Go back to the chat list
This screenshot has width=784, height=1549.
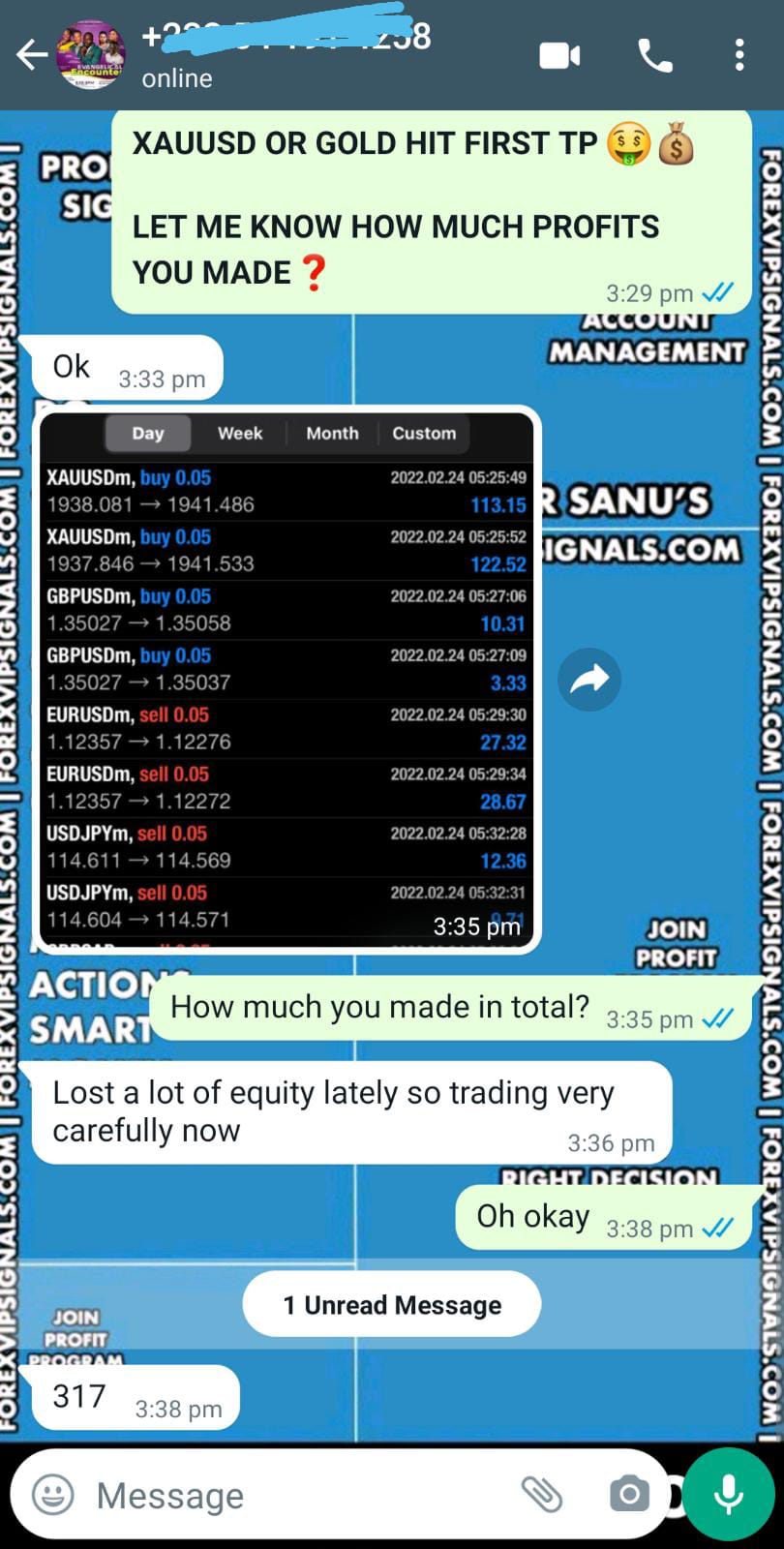[31, 55]
